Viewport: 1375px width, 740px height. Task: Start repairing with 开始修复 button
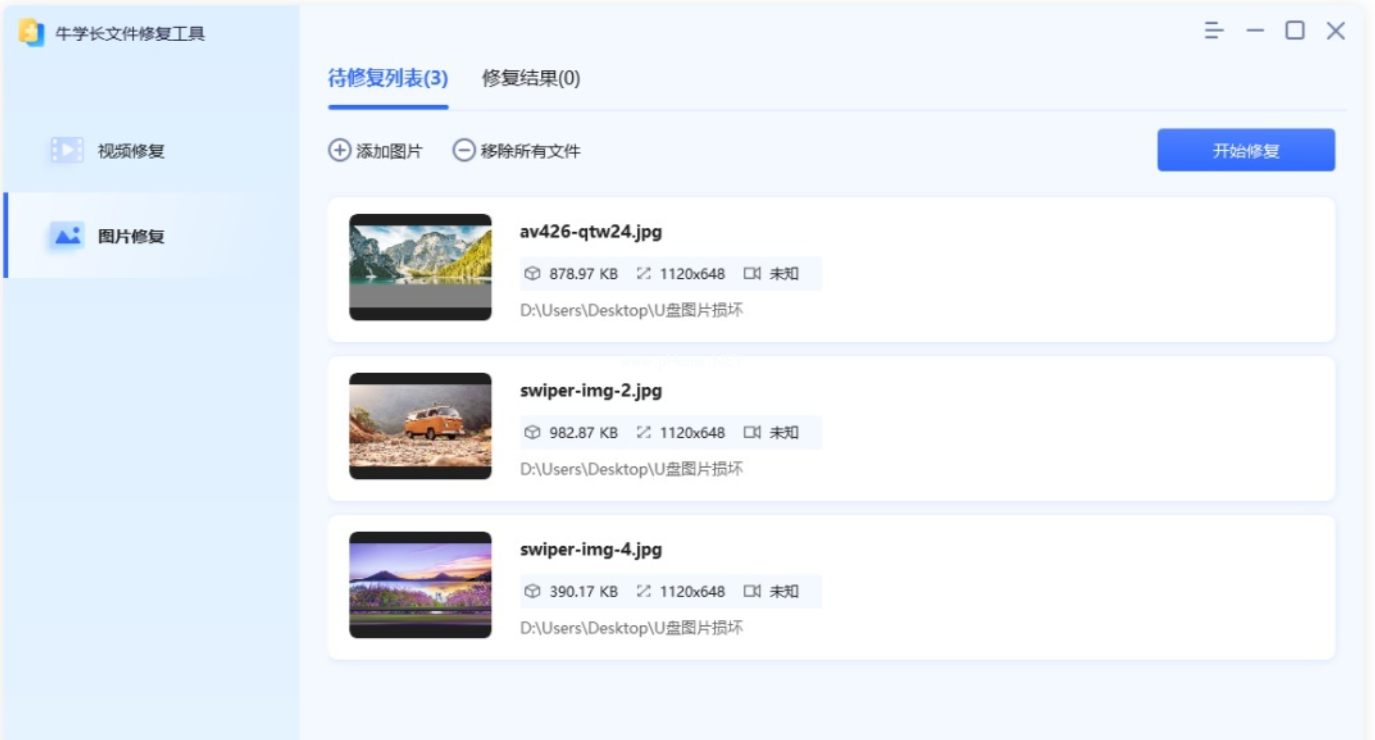tap(1246, 150)
